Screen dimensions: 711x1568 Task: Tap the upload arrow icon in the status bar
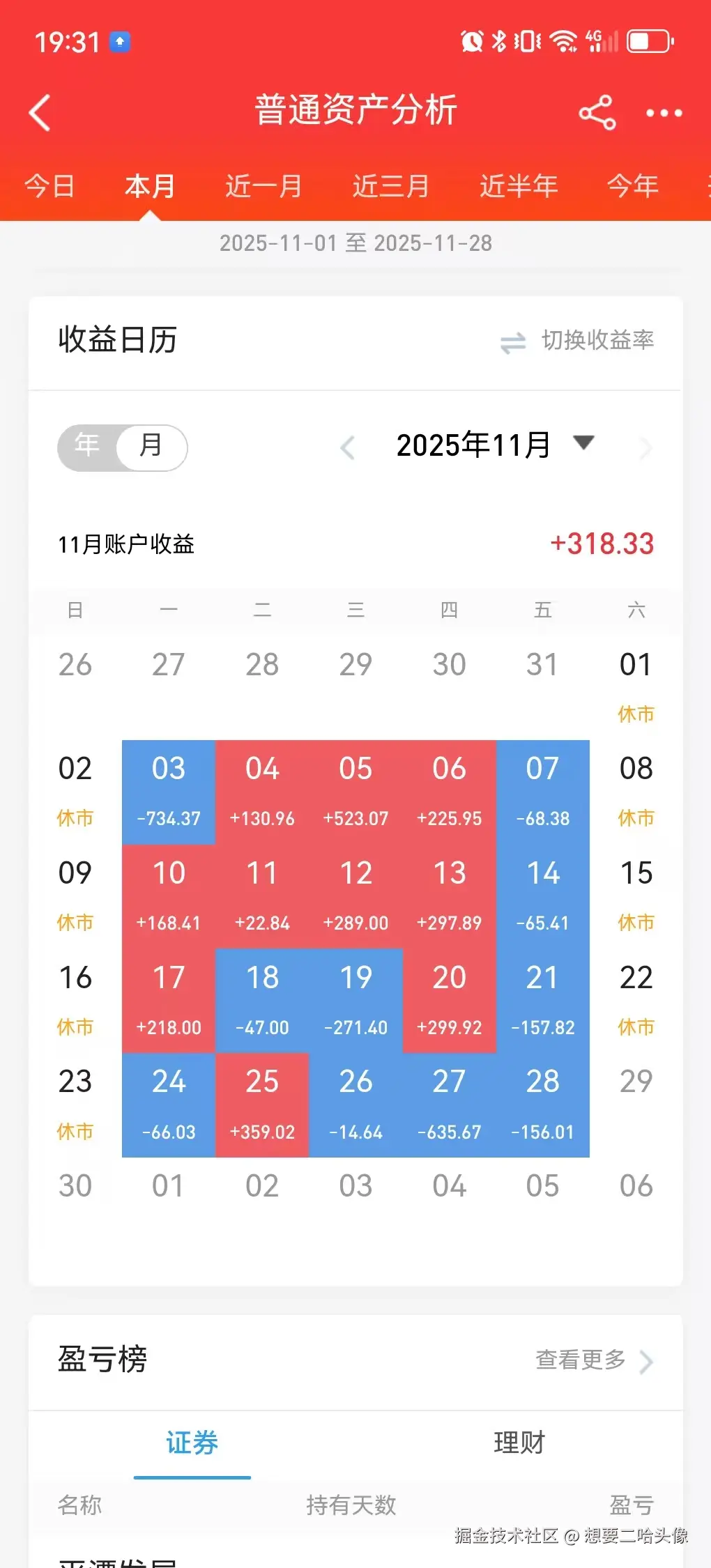pos(118,42)
